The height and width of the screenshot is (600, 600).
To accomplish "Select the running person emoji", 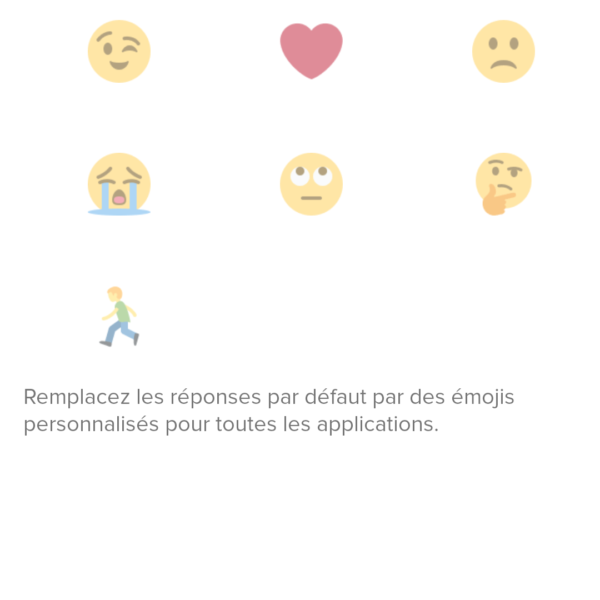I will tap(119, 316).
